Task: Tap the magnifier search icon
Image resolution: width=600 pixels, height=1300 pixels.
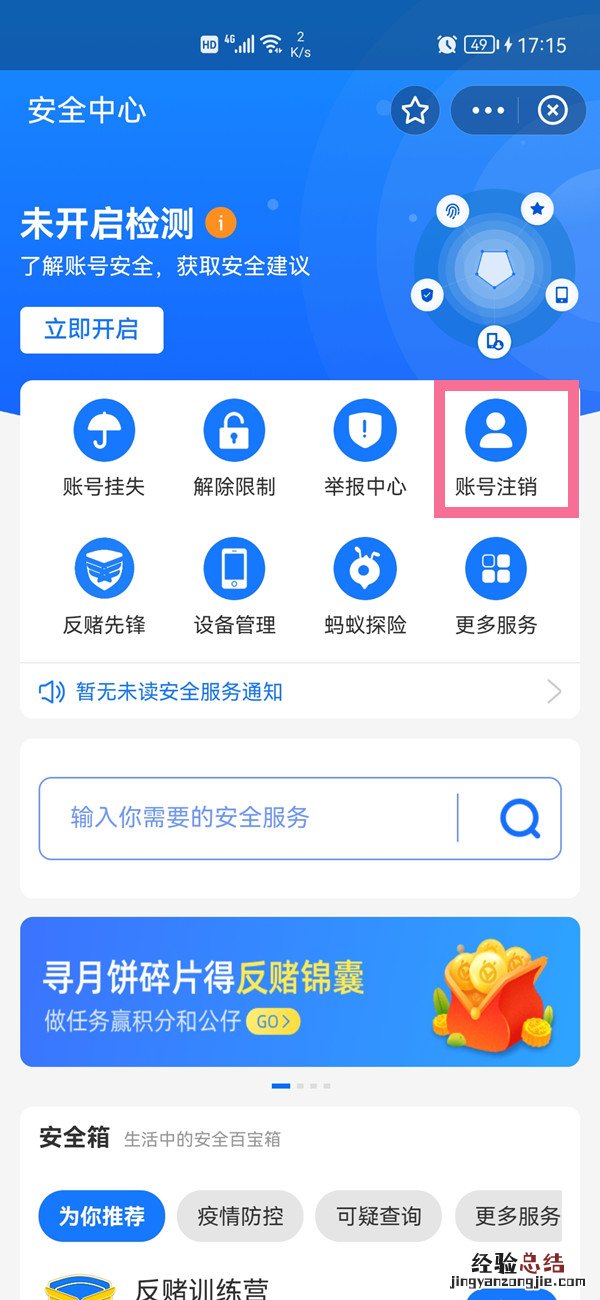Action: click(x=519, y=818)
